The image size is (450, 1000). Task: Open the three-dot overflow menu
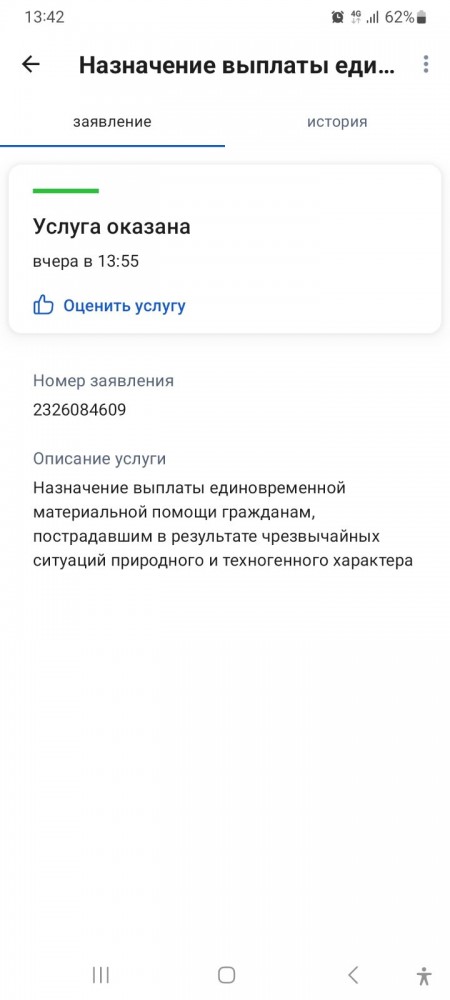425,64
